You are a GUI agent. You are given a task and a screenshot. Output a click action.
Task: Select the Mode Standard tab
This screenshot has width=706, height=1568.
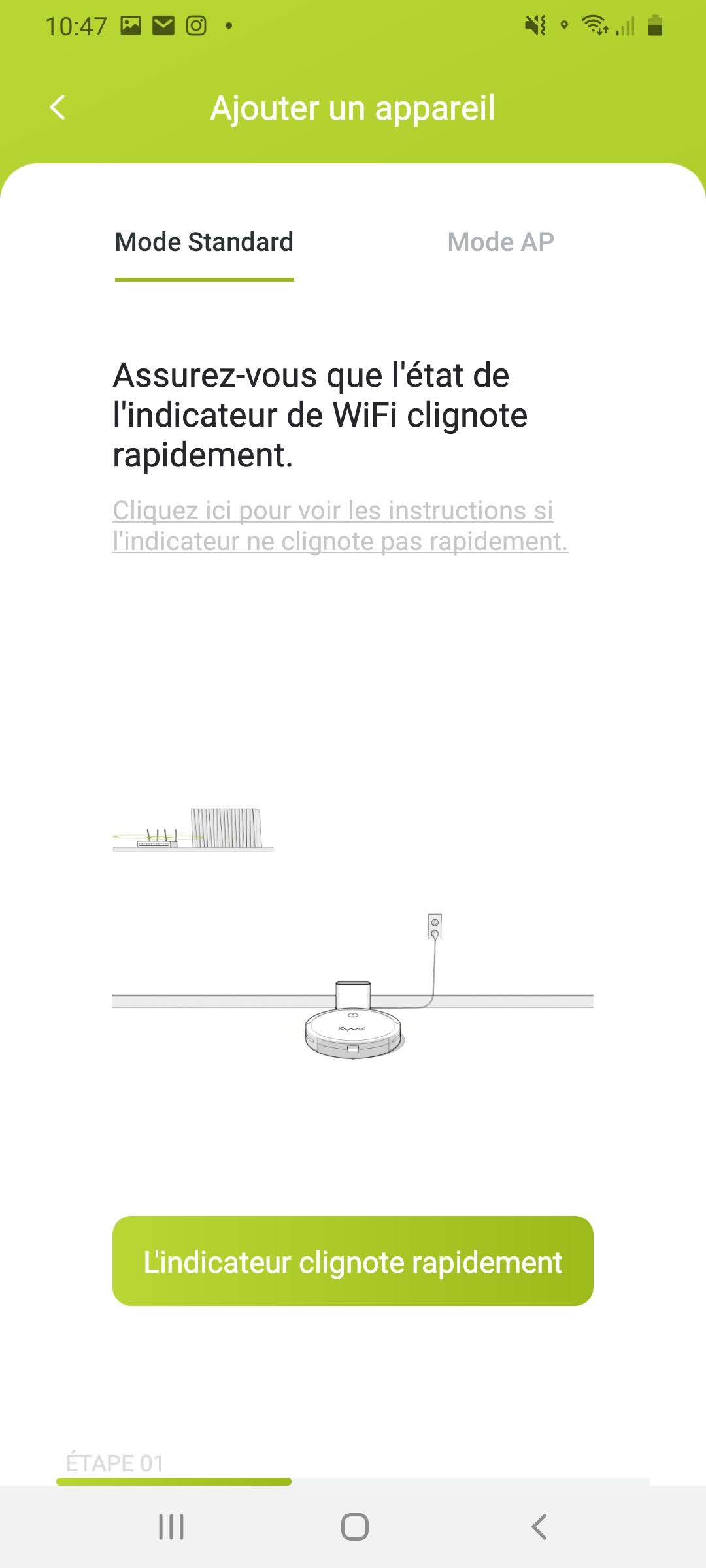tap(204, 242)
